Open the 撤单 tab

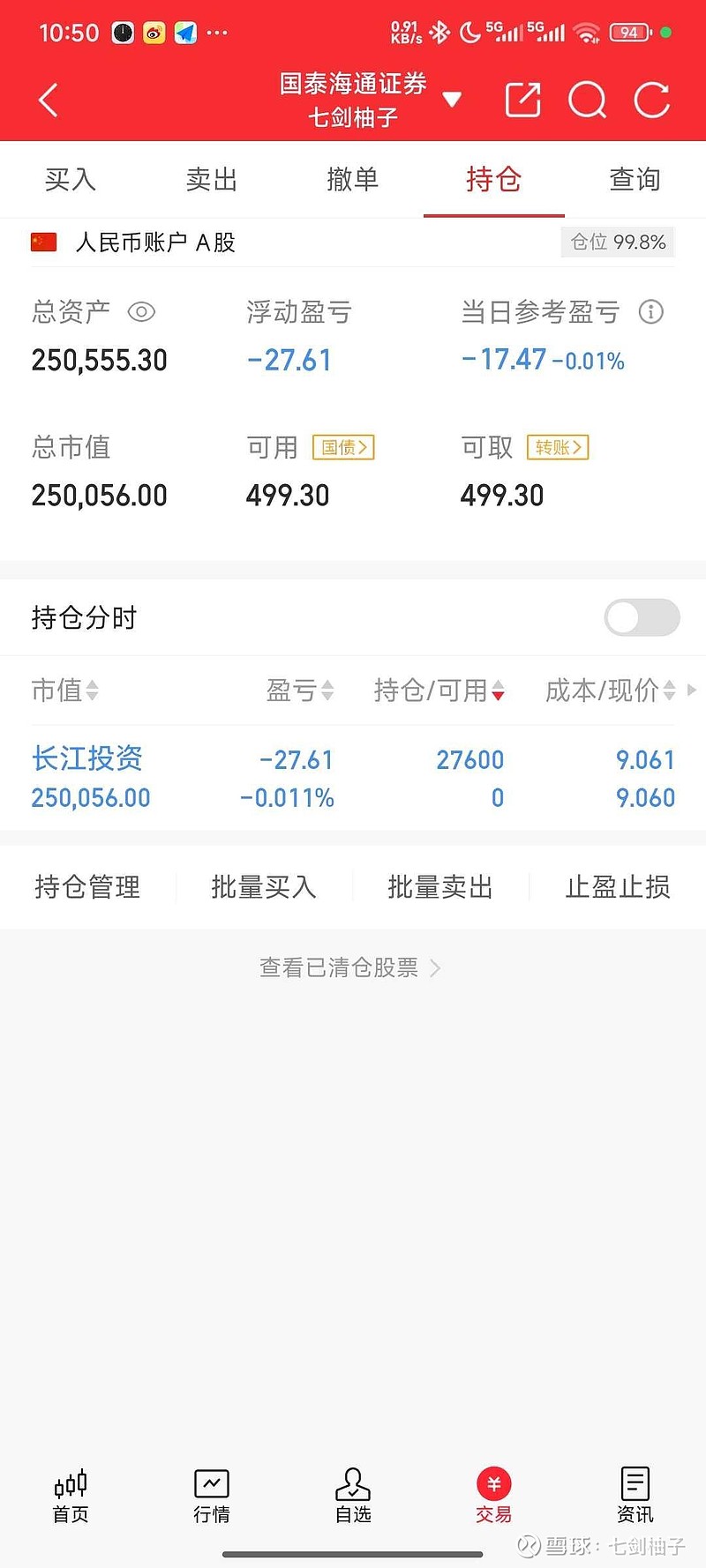(x=353, y=180)
